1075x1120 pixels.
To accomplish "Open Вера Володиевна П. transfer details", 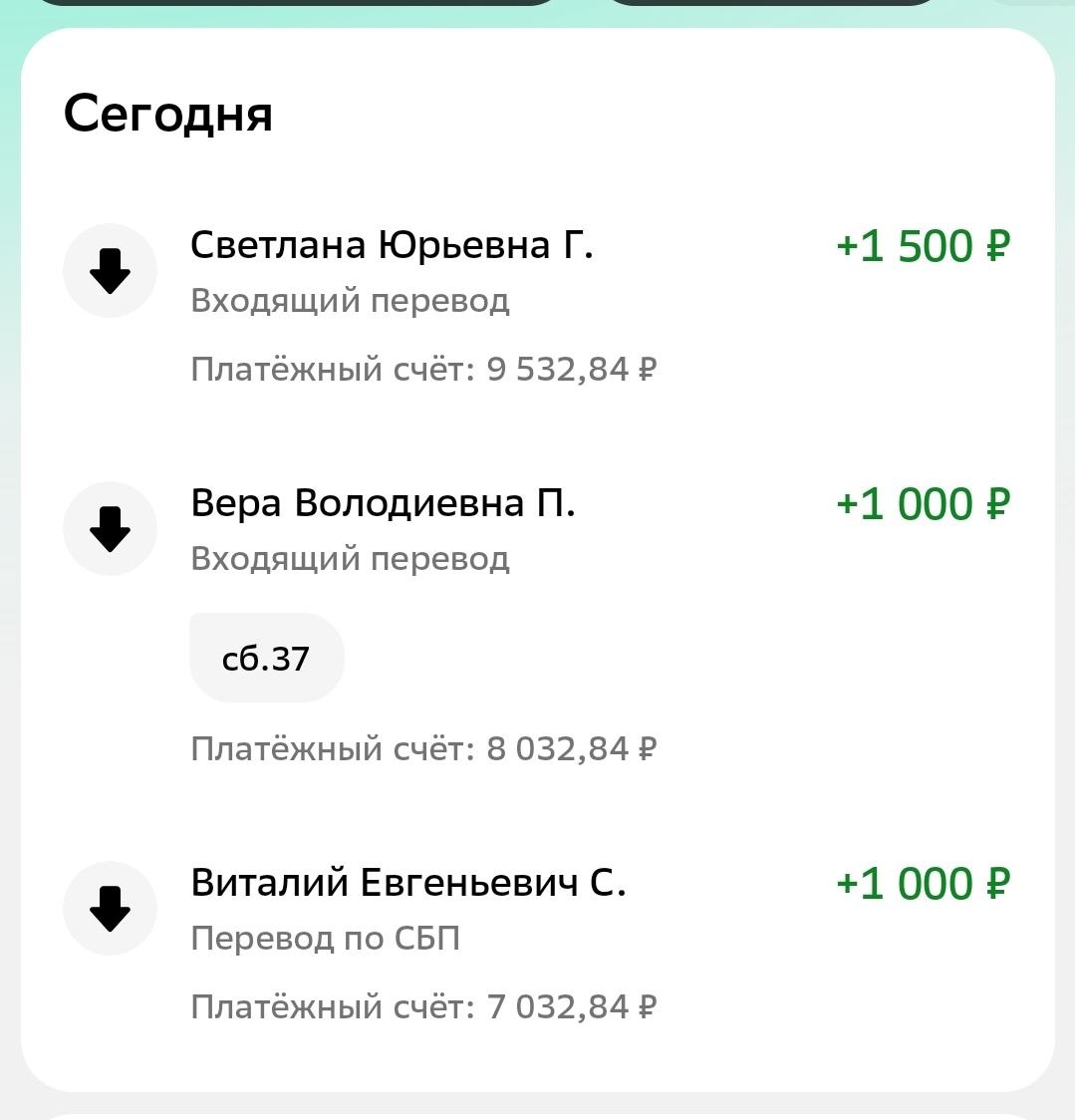I will [384, 504].
